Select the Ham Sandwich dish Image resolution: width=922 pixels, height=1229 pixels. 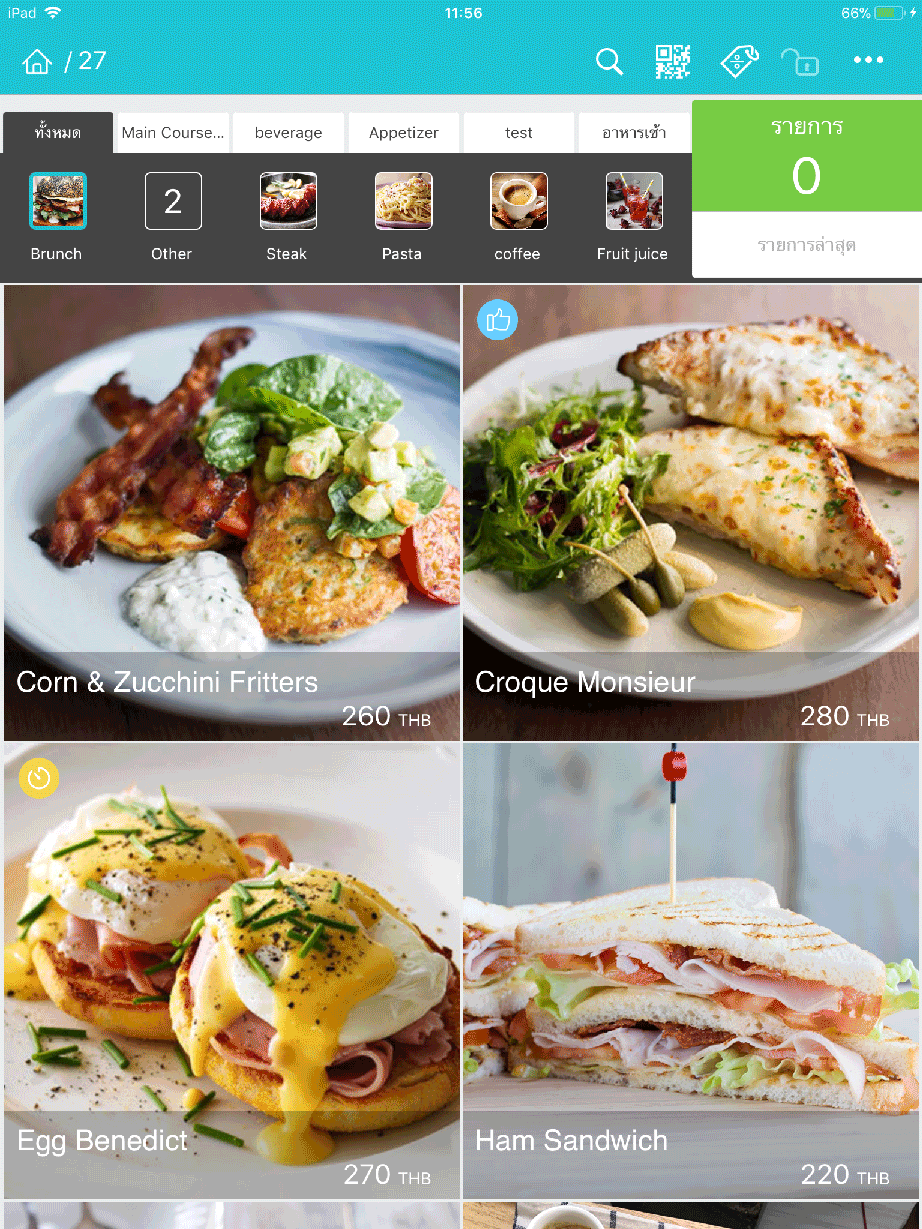691,970
